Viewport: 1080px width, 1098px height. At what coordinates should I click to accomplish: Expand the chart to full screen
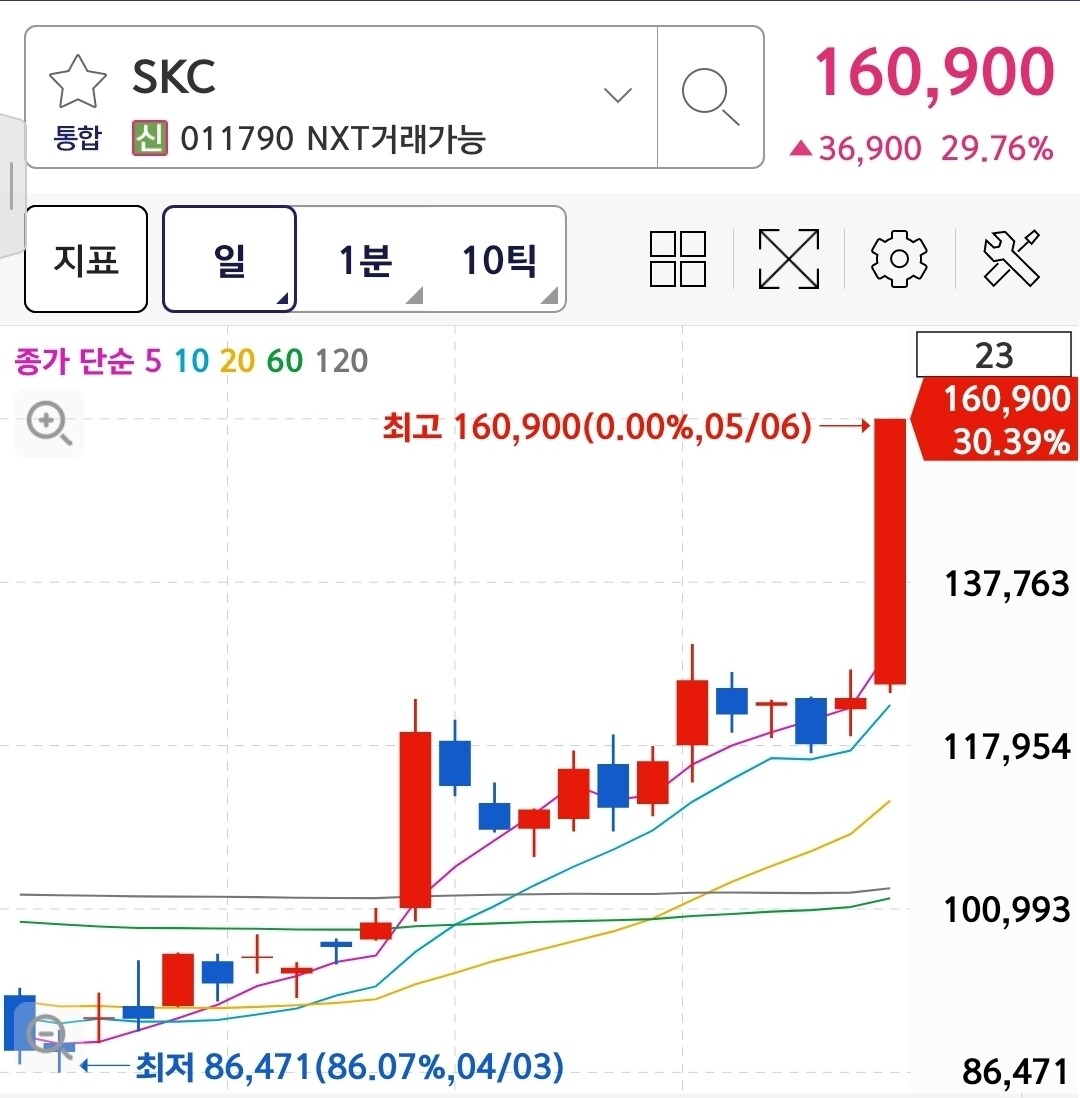[x=789, y=259]
